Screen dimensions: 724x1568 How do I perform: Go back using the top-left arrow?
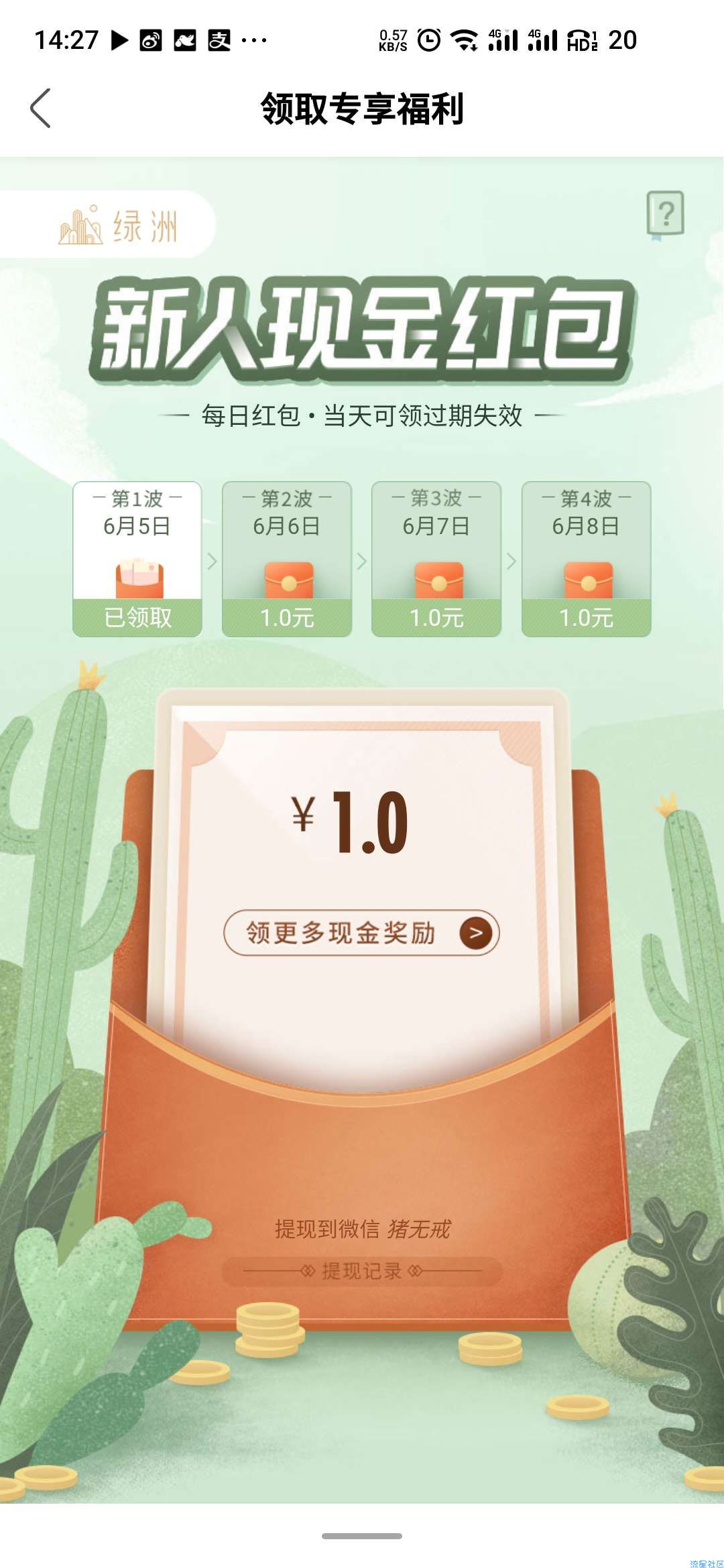41,108
